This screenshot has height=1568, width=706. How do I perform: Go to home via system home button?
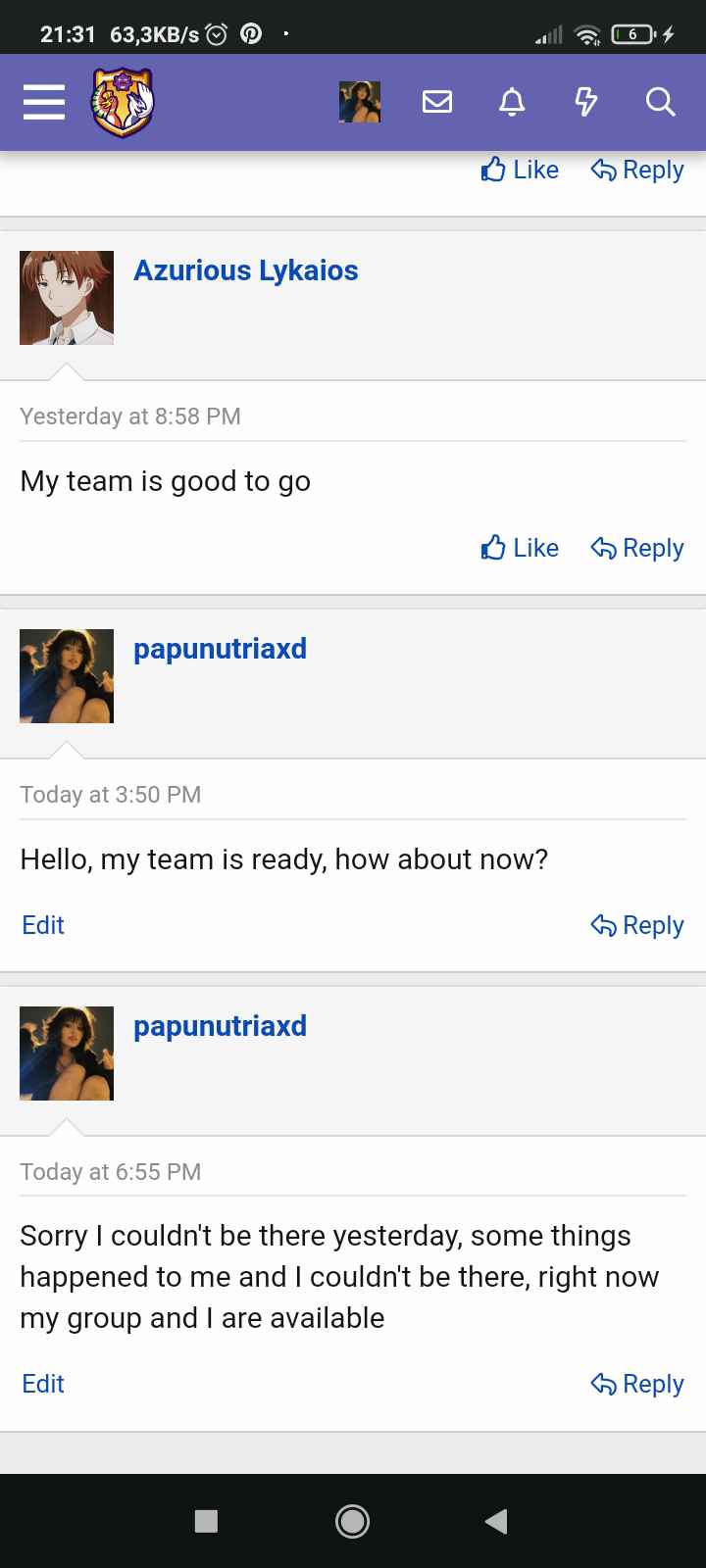[352, 1521]
